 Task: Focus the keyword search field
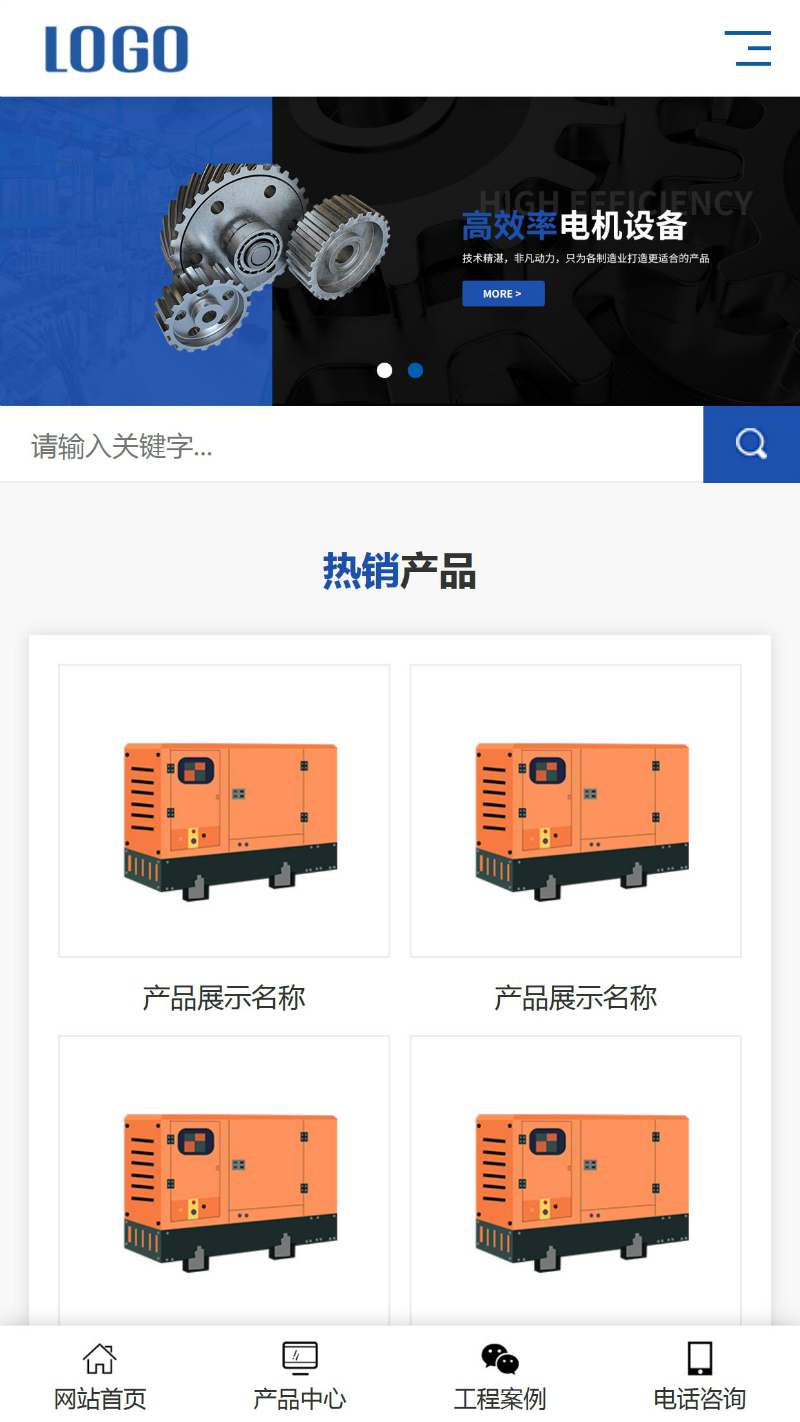(350, 445)
